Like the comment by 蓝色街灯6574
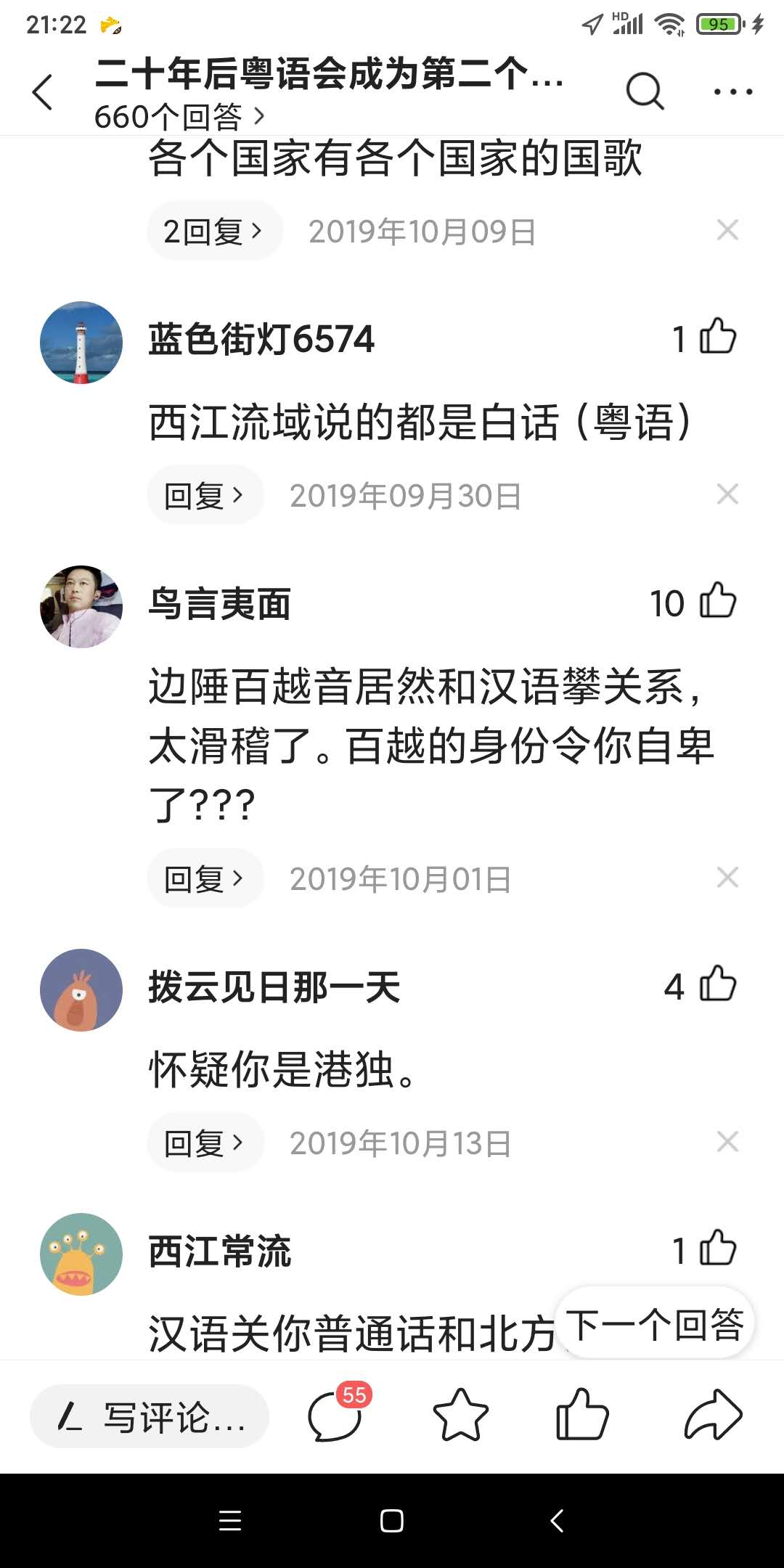The image size is (784, 1568). coord(717,338)
